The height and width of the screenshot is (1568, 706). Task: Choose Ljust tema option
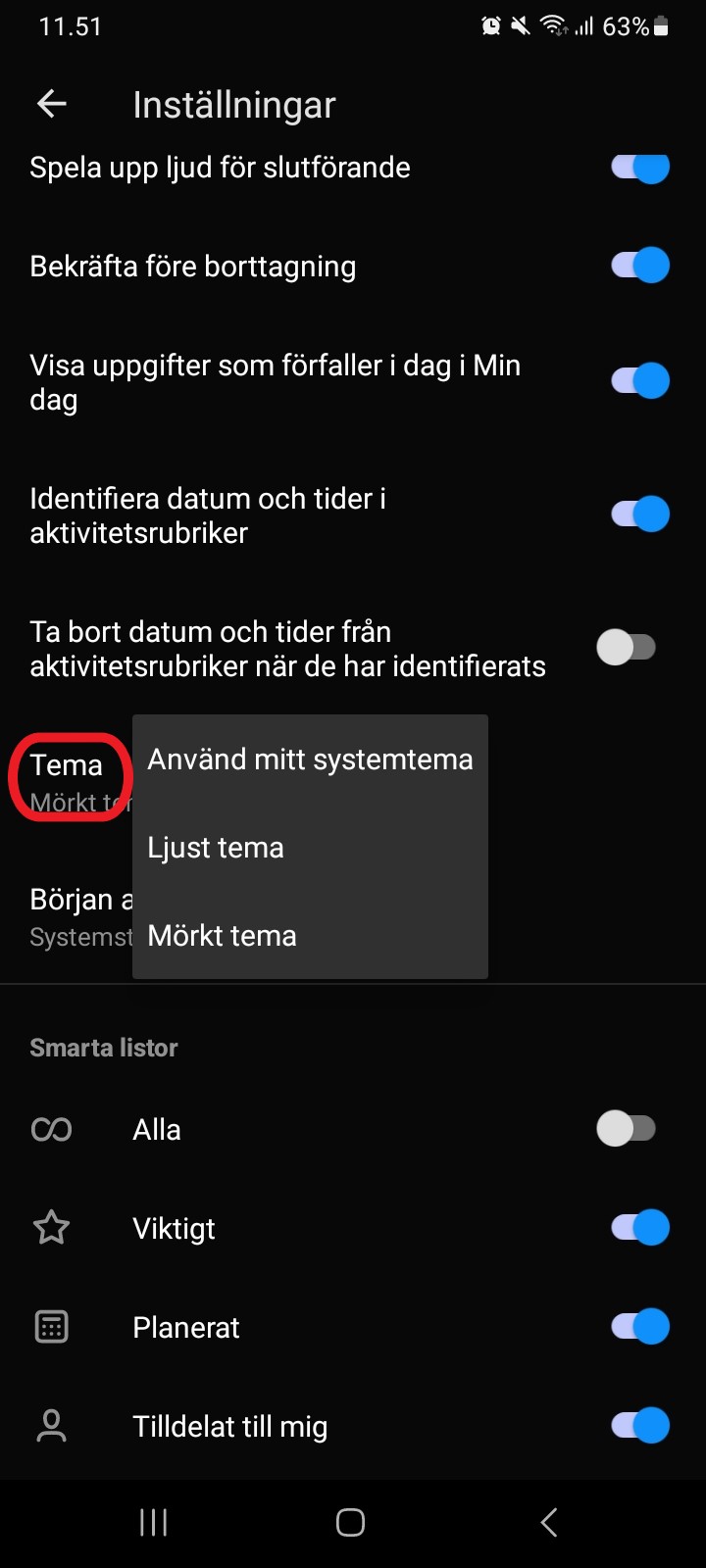click(310, 848)
